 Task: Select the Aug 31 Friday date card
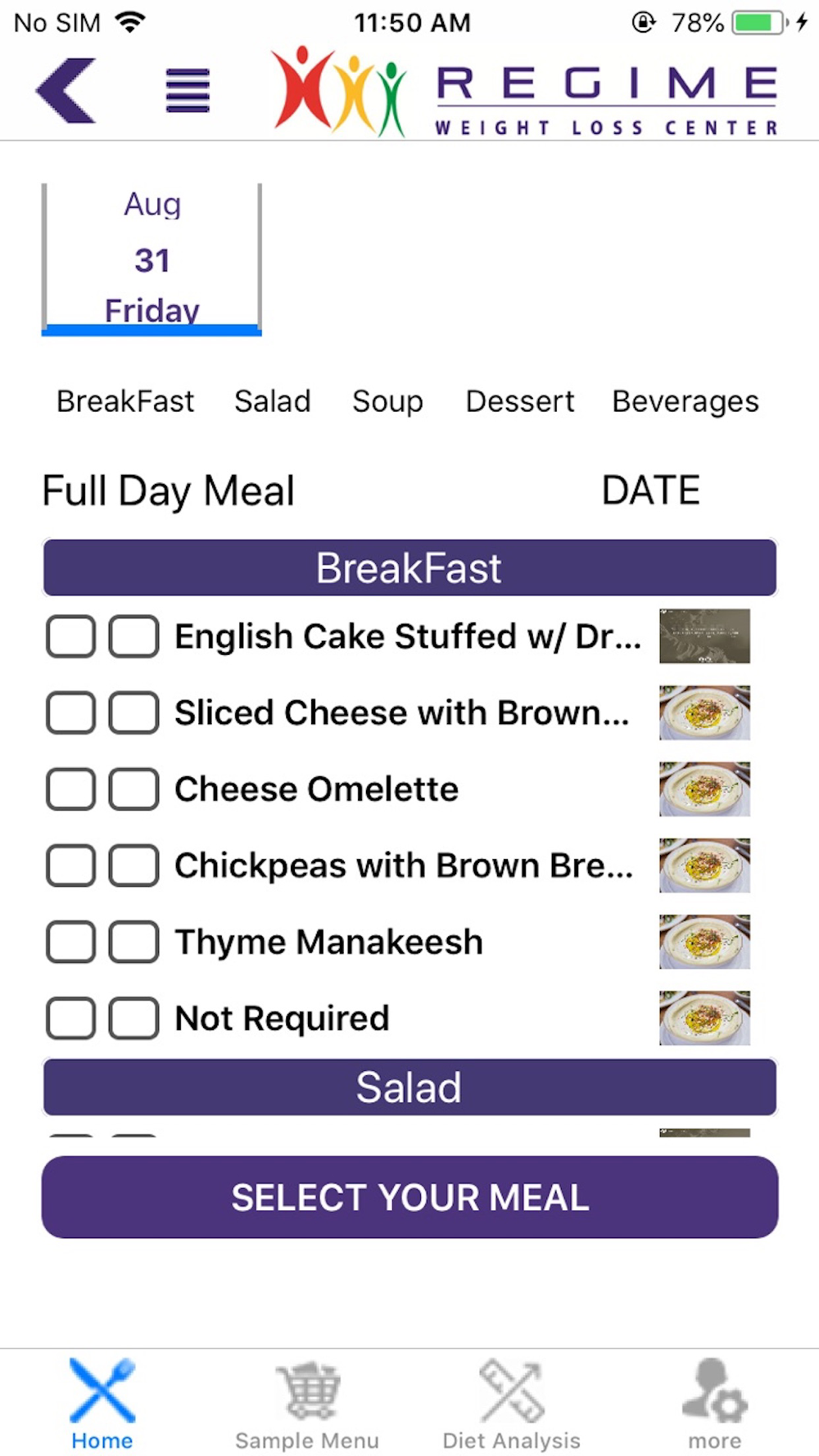tap(152, 259)
